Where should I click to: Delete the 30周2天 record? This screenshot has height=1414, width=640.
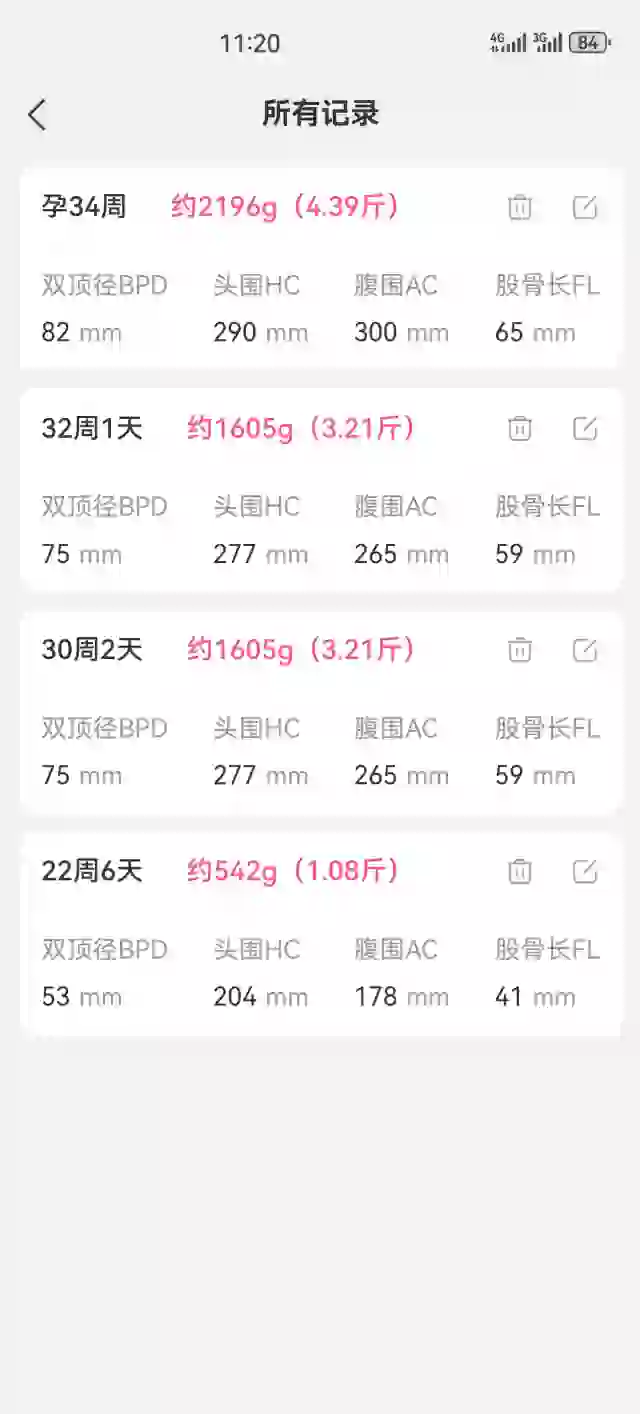point(520,650)
